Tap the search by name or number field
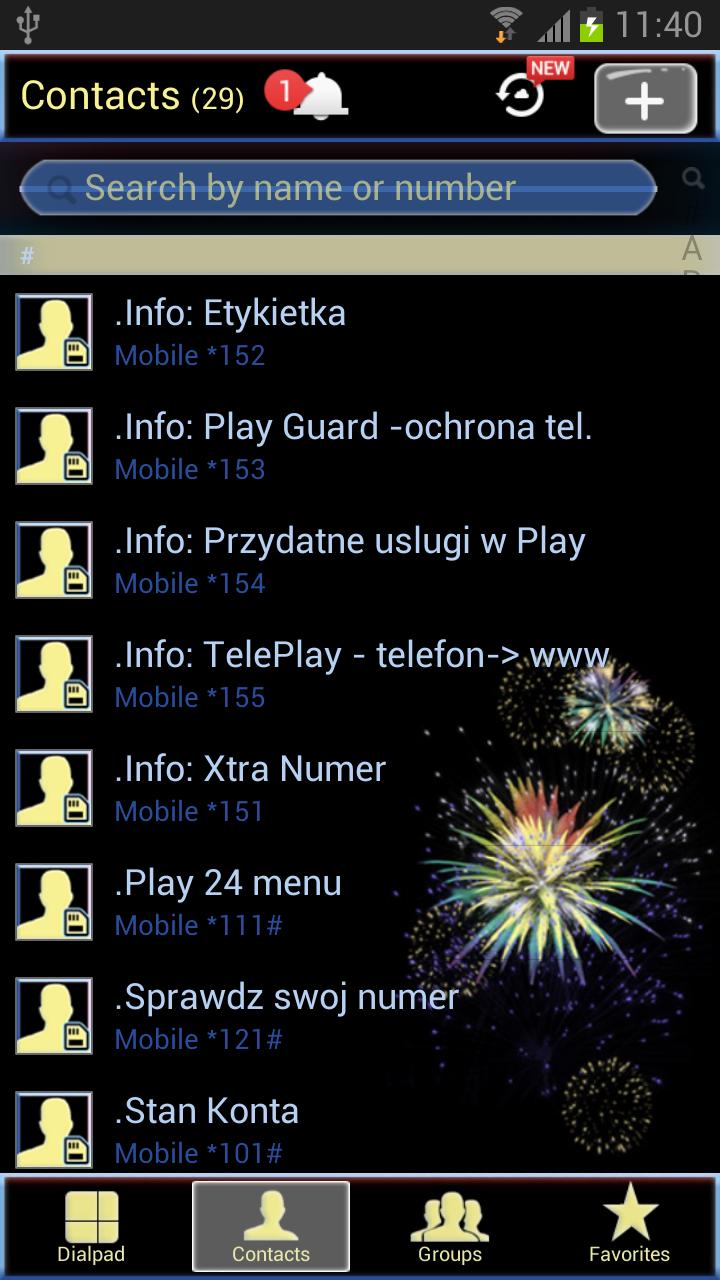This screenshot has height=1280, width=720. (337, 187)
